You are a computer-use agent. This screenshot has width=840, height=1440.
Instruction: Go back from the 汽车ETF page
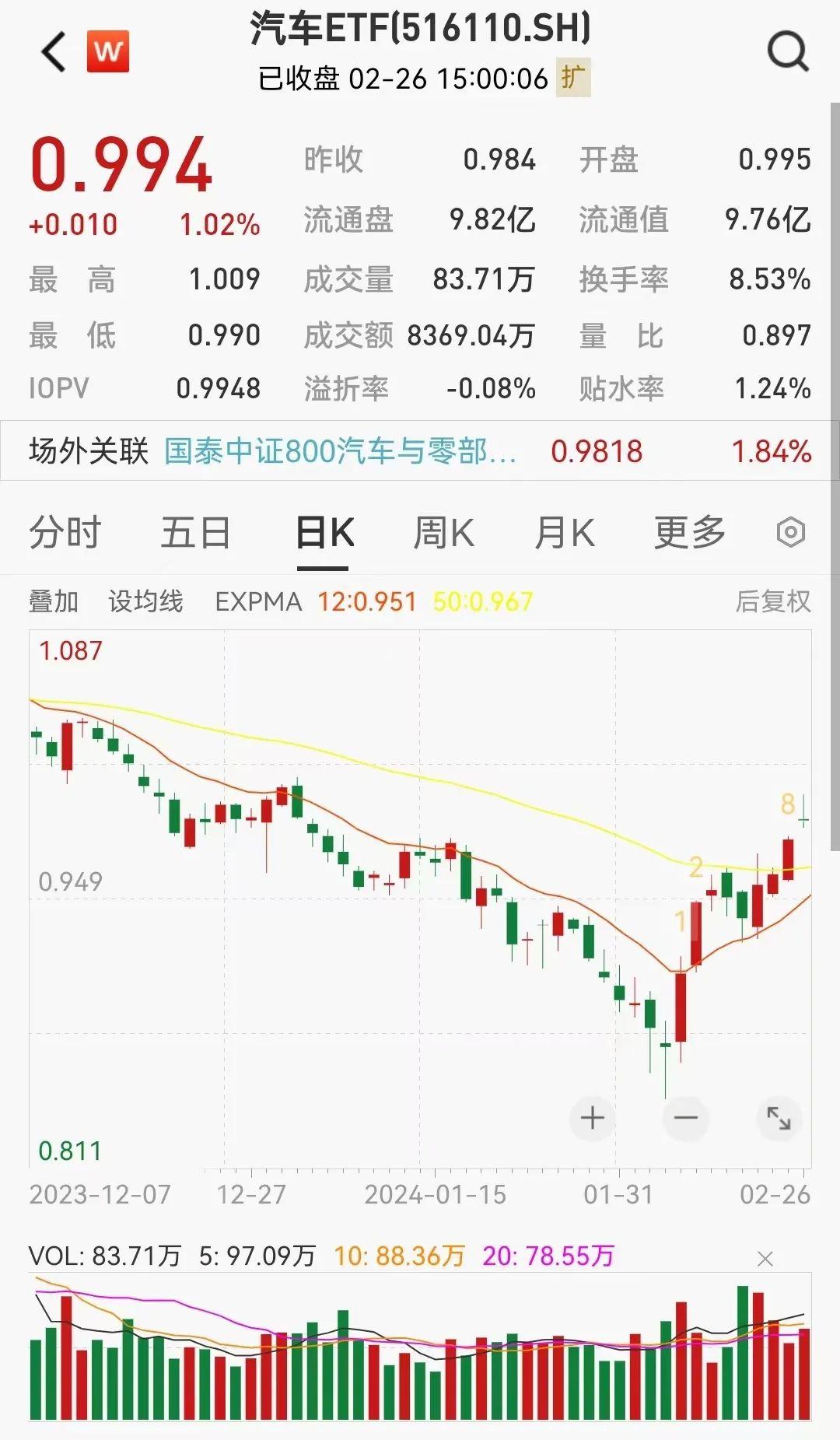(54, 52)
